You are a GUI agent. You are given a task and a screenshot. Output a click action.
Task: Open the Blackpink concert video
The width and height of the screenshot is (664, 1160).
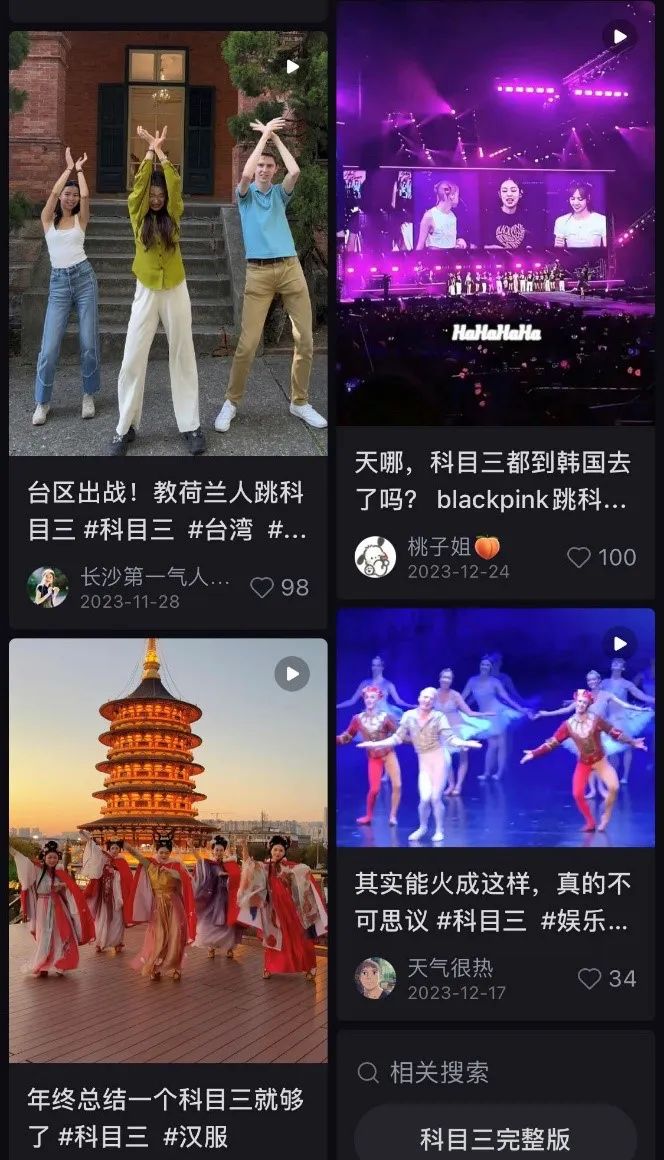pyautogui.click(x=495, y=215)
